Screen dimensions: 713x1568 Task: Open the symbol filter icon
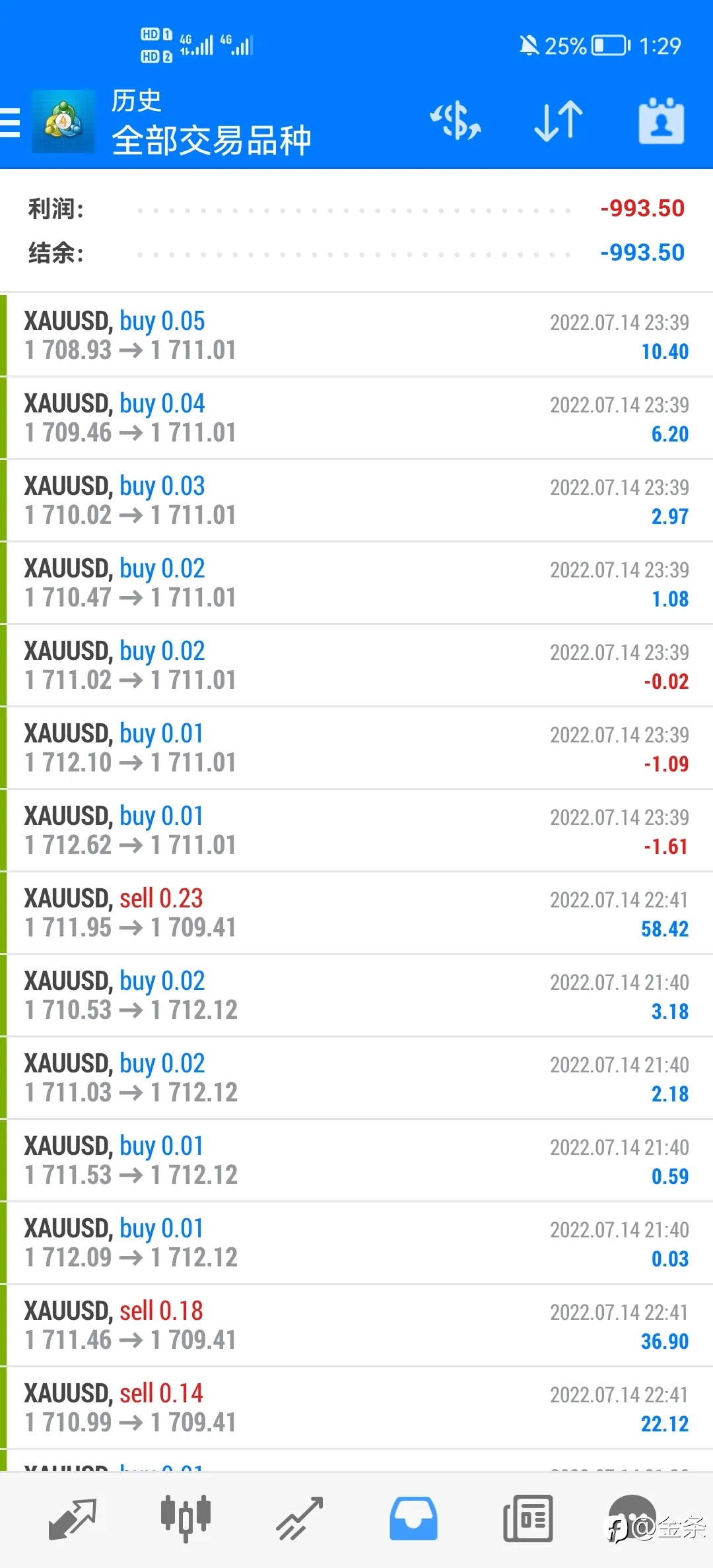[x=456, y=121]
